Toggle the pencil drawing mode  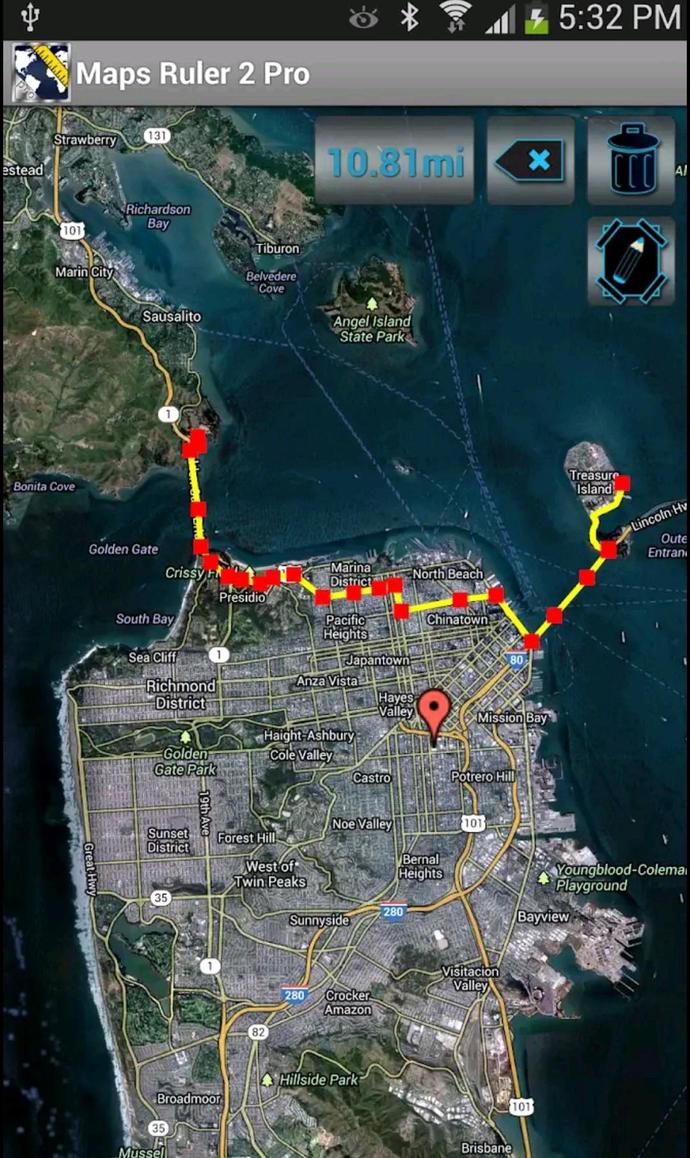(631, 261)
